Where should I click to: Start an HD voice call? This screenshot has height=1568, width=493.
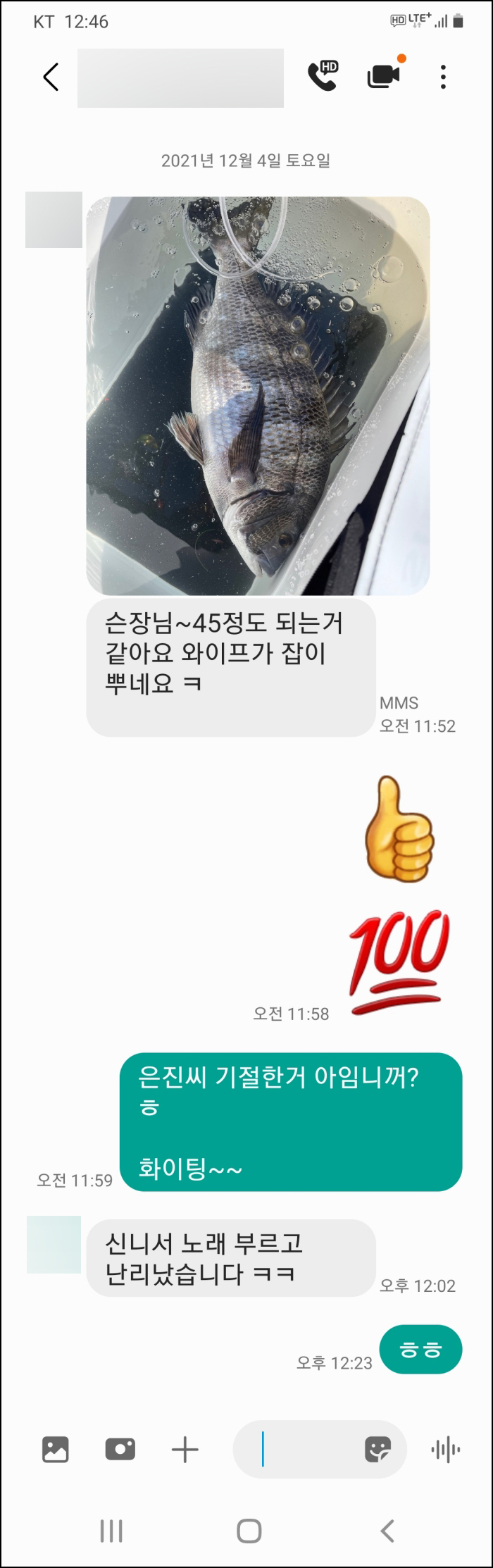point(323,76)
